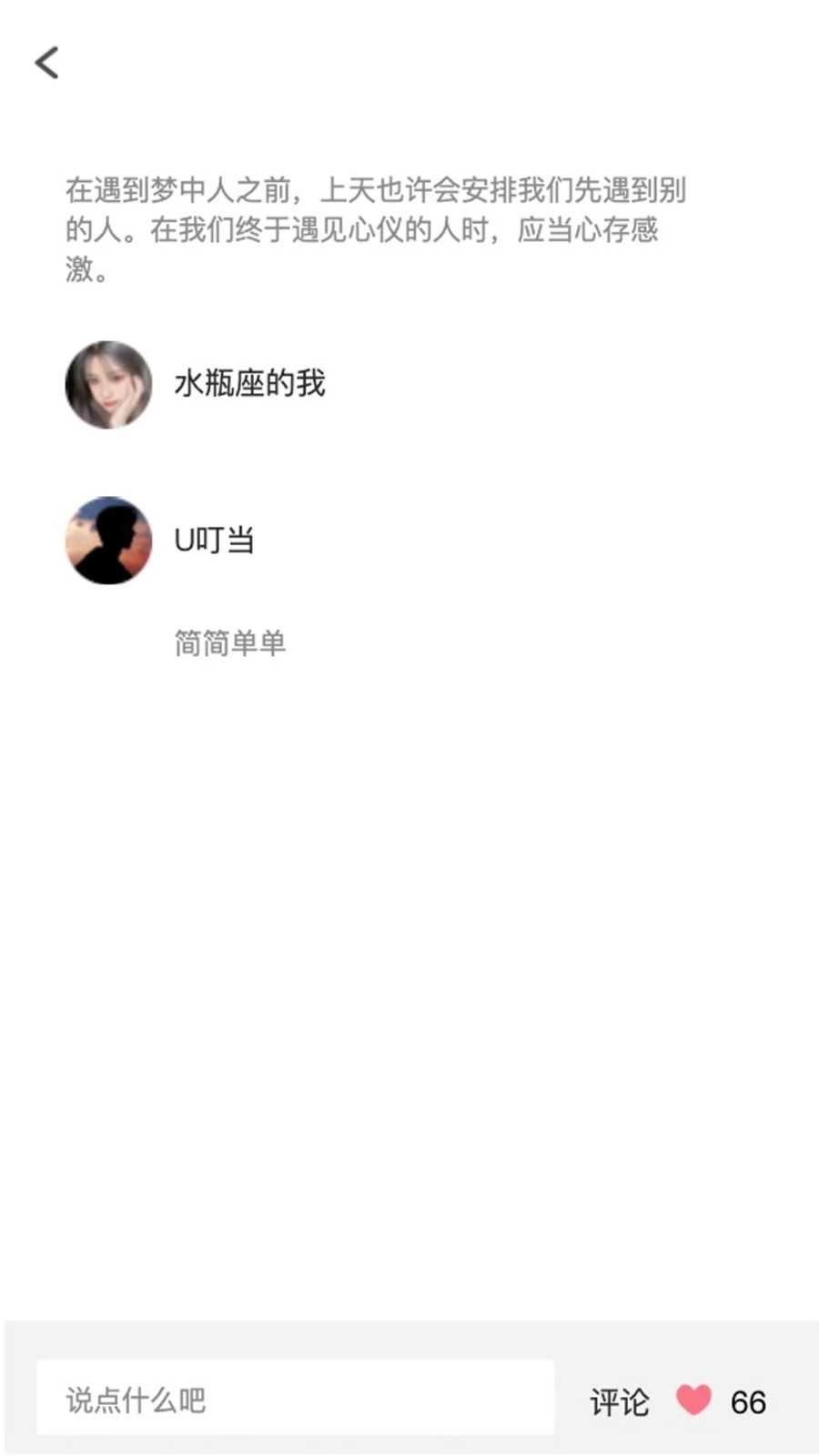Screen dimensions: 819x1456
Task: Tap the heart icon beside the number 66
Action: pos(695,1401)
